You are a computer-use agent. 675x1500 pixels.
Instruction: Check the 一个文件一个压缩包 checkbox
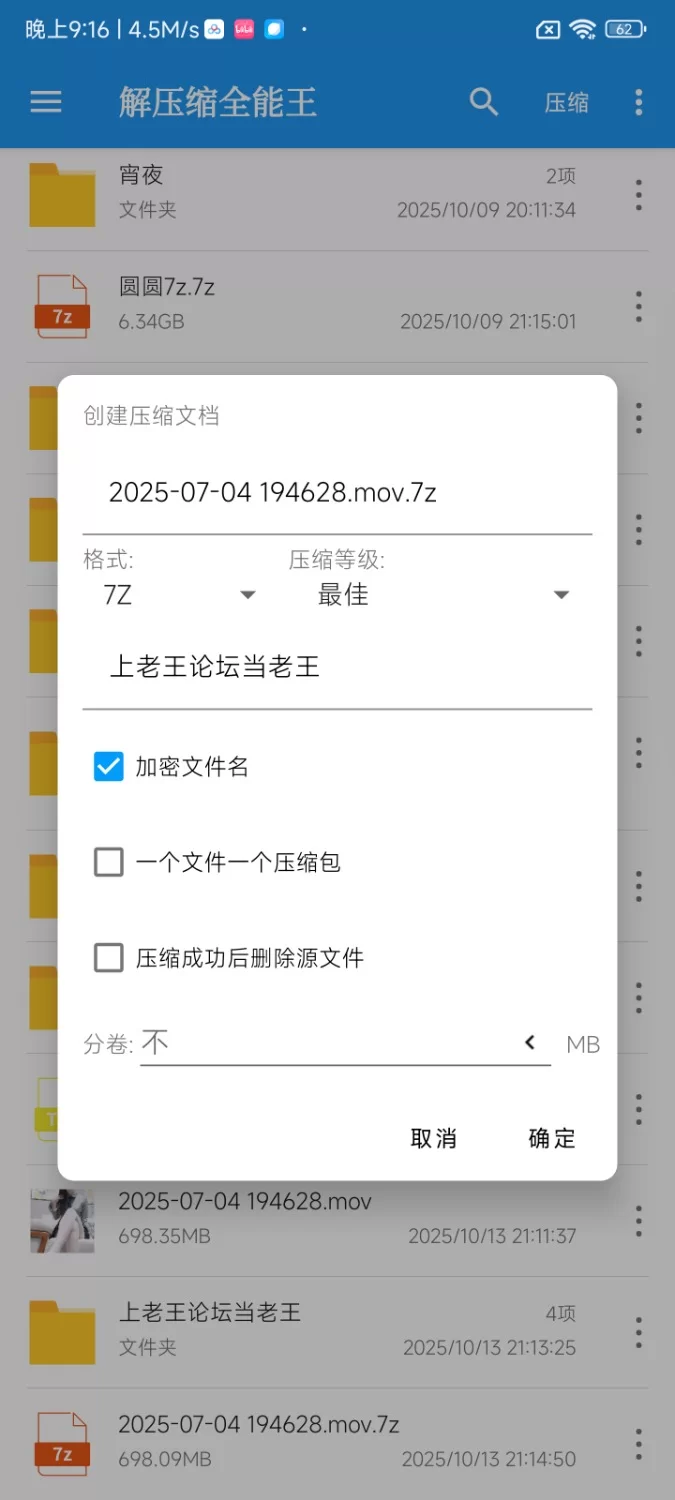pyautogui.click(x=108, y=862)
